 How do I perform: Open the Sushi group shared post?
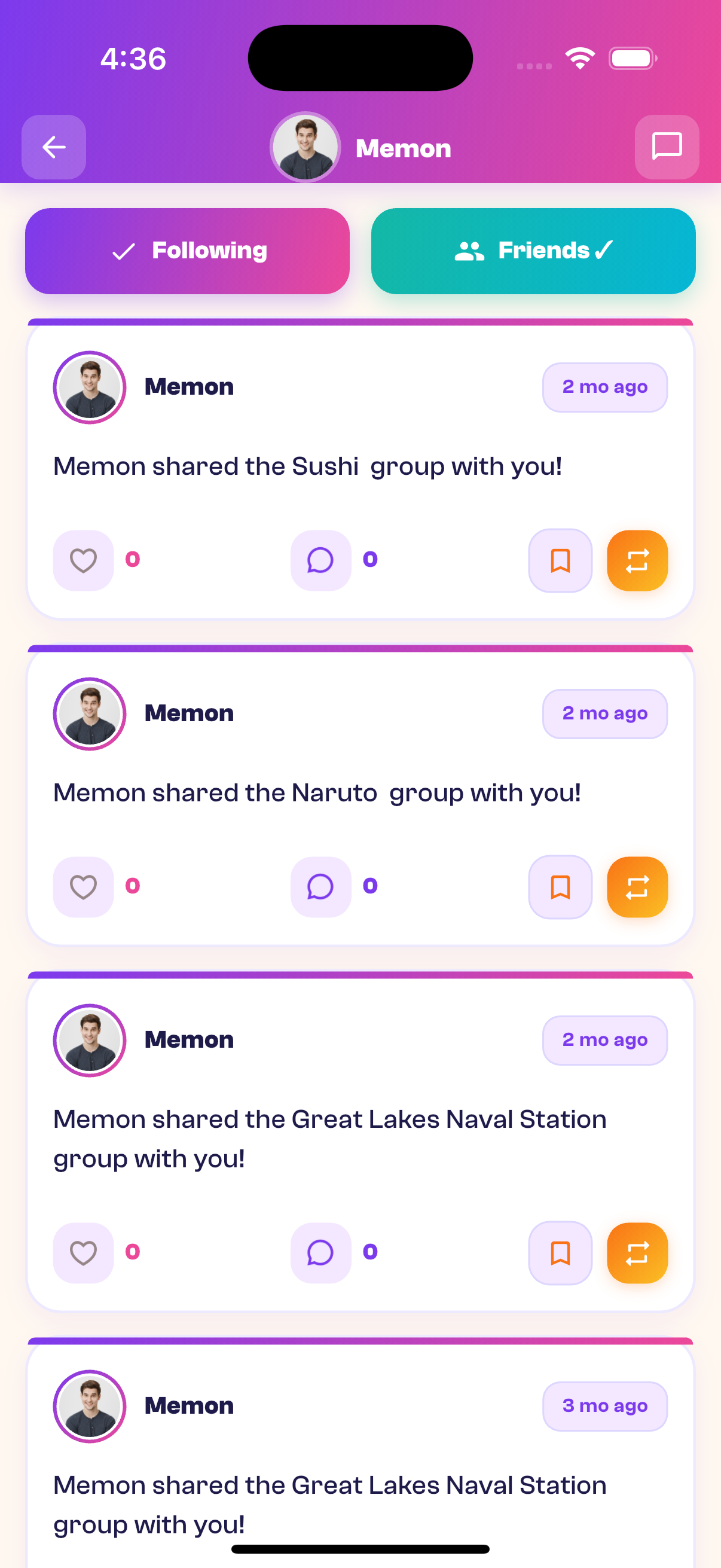[x=307, y=466]
